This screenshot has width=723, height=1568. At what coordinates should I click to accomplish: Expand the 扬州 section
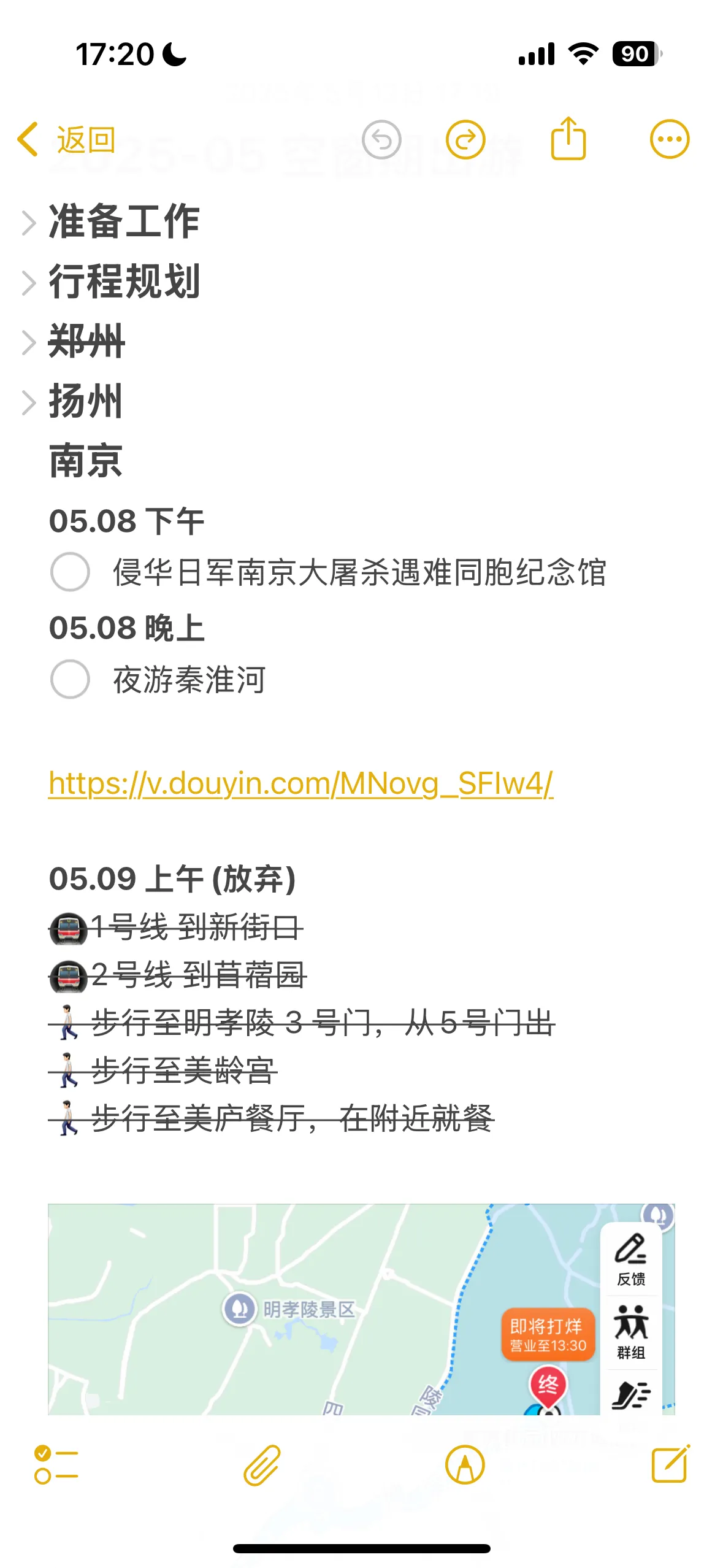coord(28,402)
